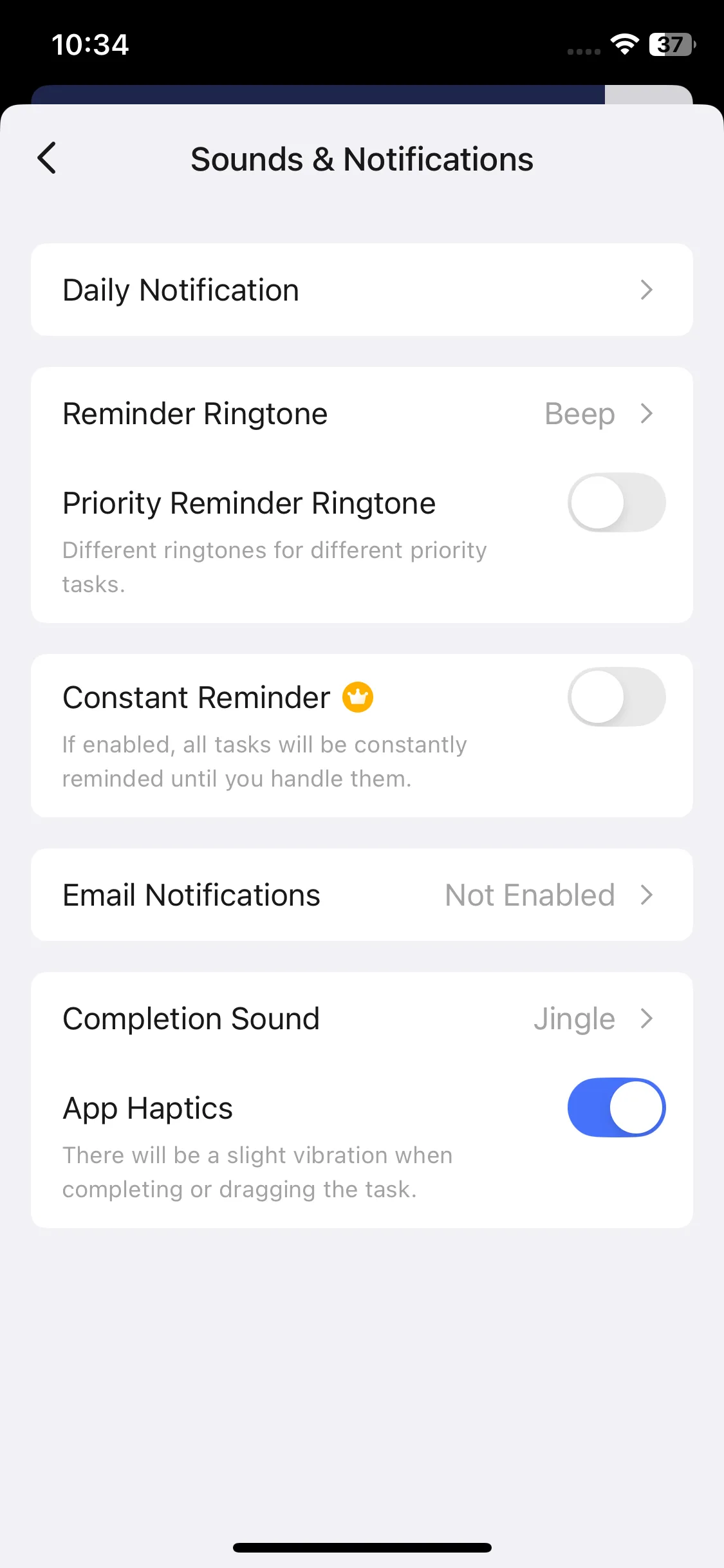Turn on Constant Reminder
Viewport: 724px width, 1568px height.
[x=616, y=697]
